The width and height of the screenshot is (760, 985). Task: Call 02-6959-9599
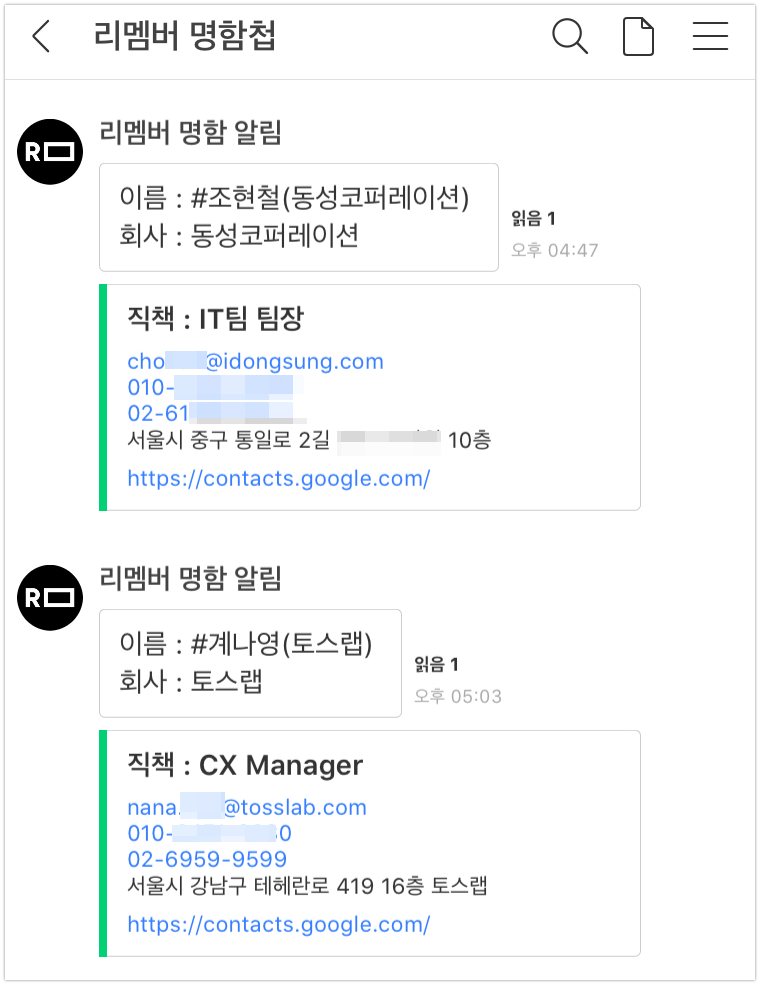[207, 859]
